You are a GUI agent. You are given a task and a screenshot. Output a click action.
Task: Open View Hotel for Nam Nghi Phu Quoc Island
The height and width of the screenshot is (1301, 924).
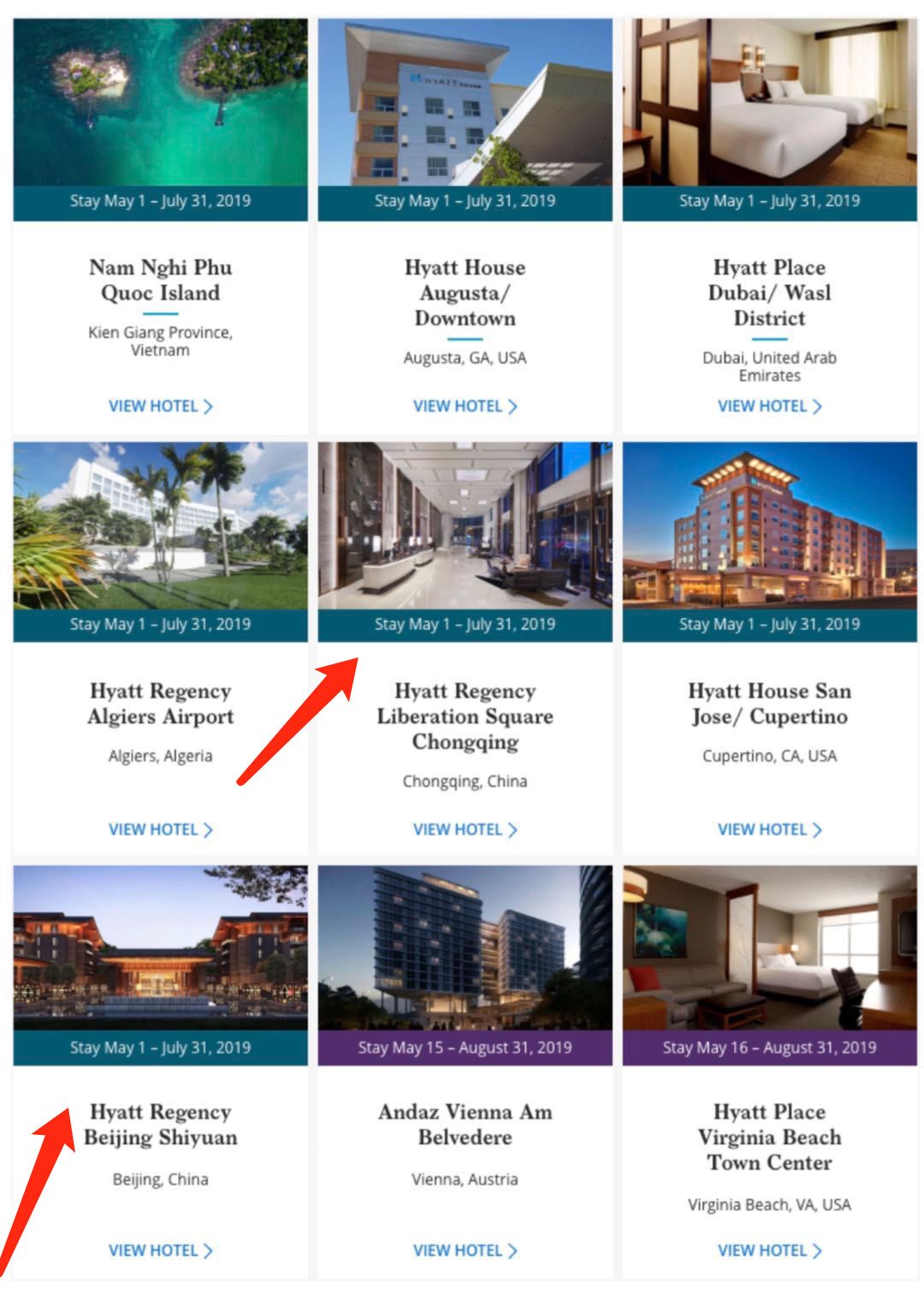[x=160, y=407]
